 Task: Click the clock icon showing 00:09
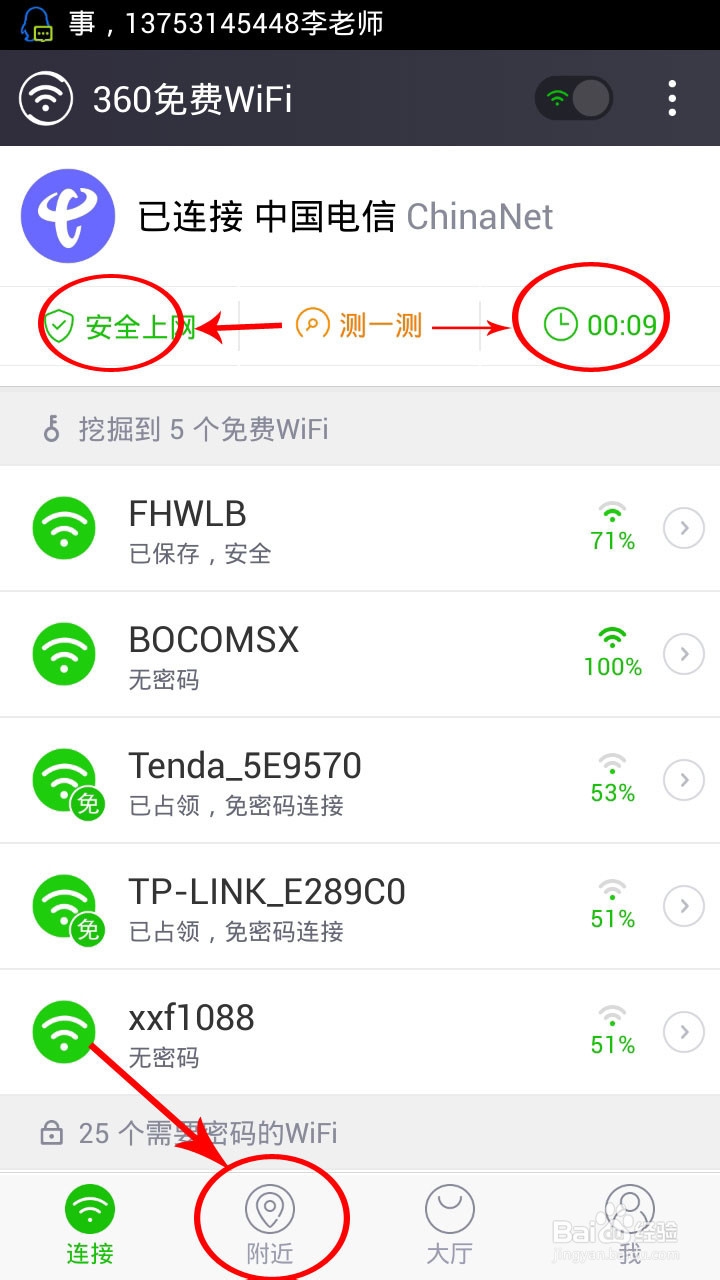click(x=560, y=322)
